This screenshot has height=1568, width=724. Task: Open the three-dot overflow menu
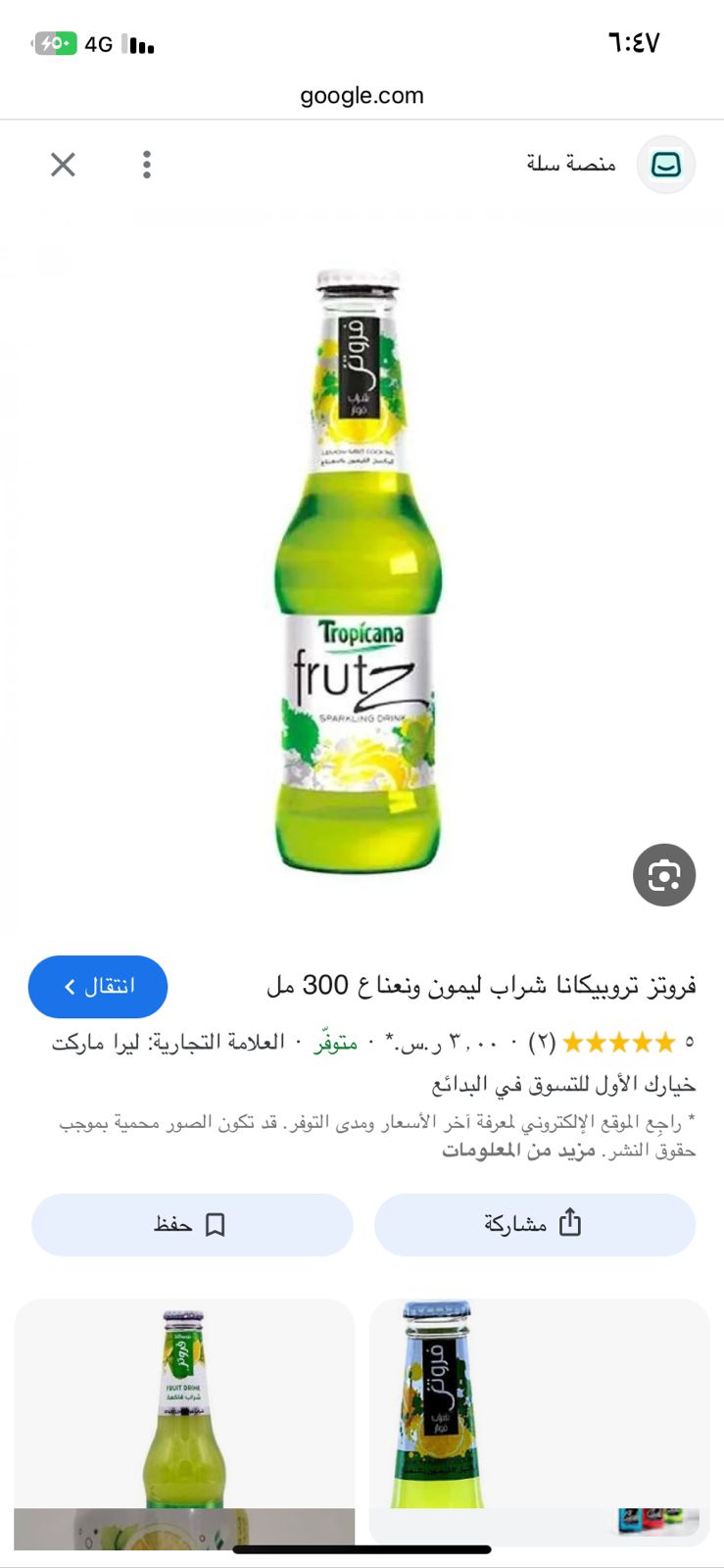[147, 165]
